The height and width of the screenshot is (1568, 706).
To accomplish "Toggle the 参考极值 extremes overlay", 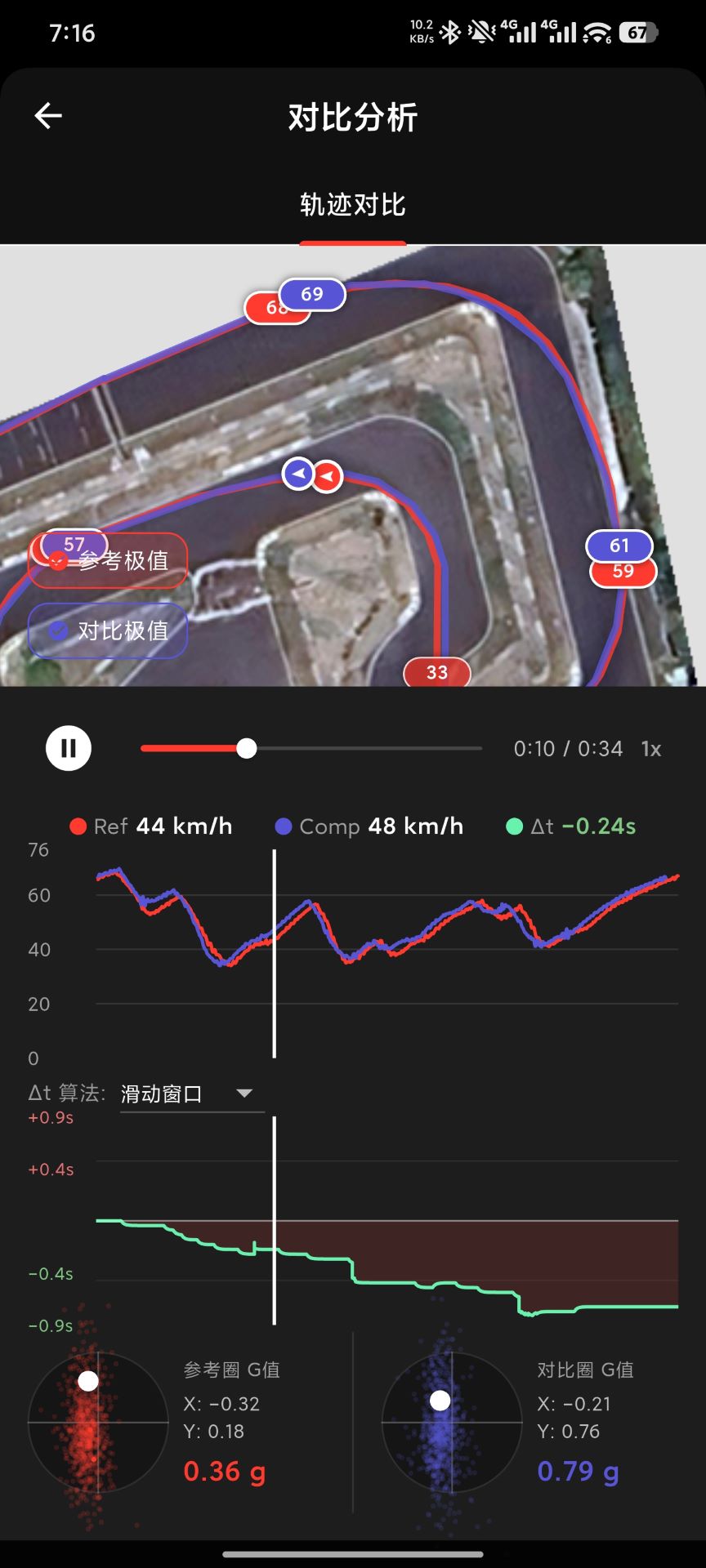I will pyautogui.click(x=109, y=561).
